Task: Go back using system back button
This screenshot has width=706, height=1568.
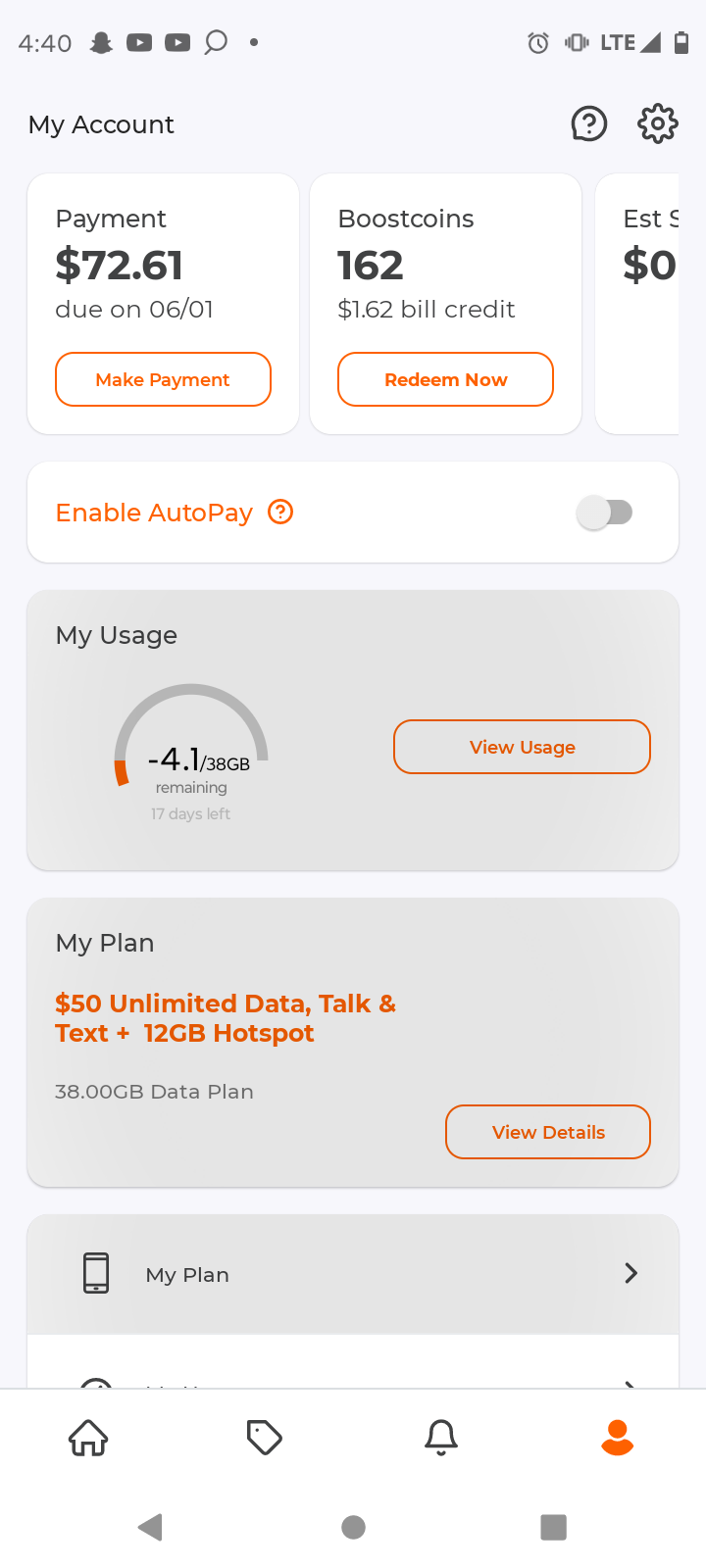Action: [150, 1527]
